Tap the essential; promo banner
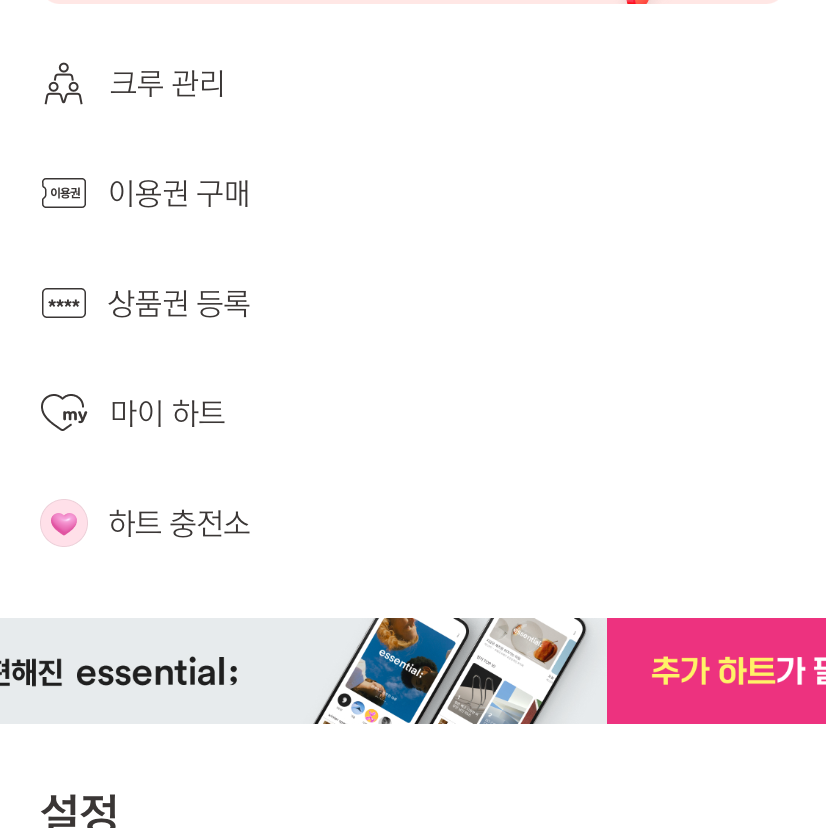The width and height of the screenshot is (828, 828). (300, 671)
